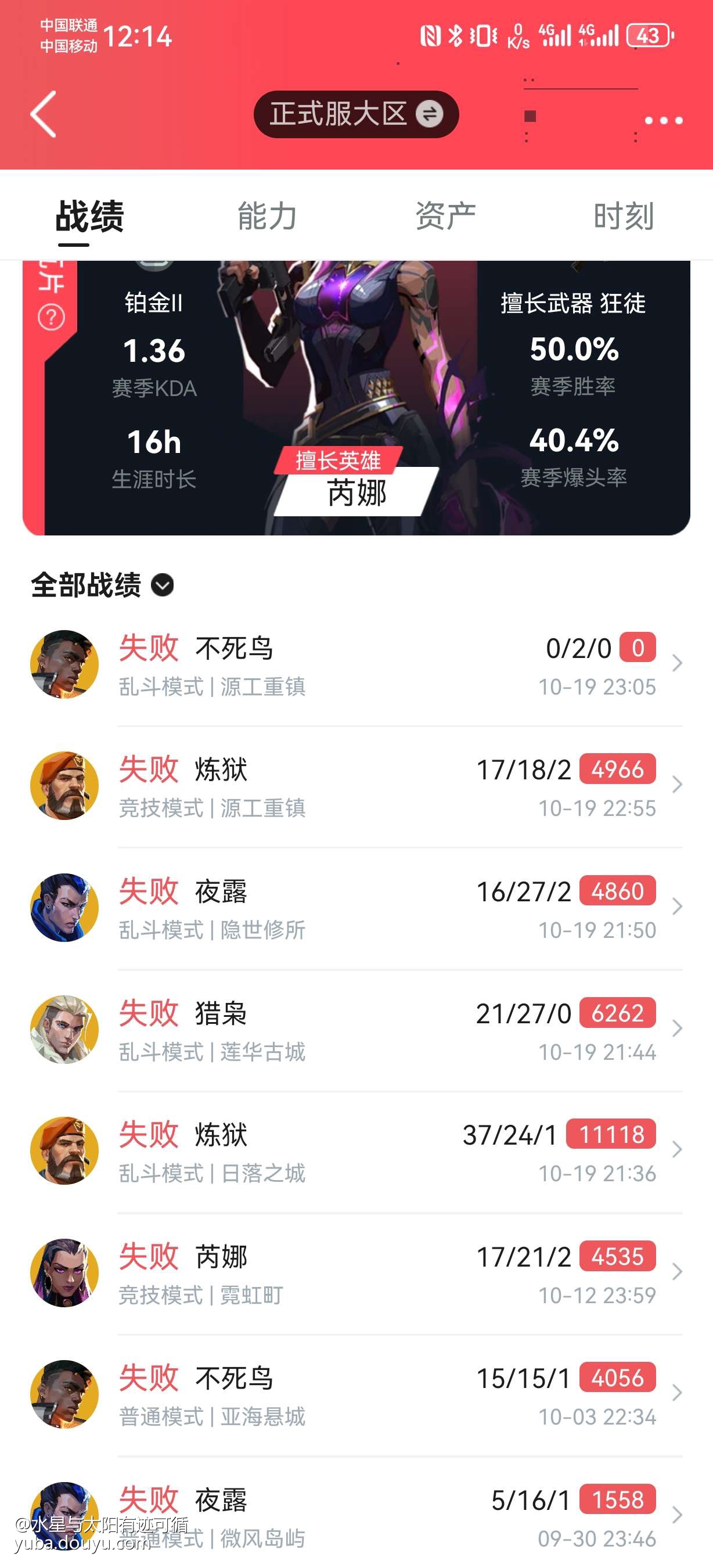The width and height of the screenshot is (713, 1568).
Task: Go back using the top-left arrow
Action: pos(44,114)
